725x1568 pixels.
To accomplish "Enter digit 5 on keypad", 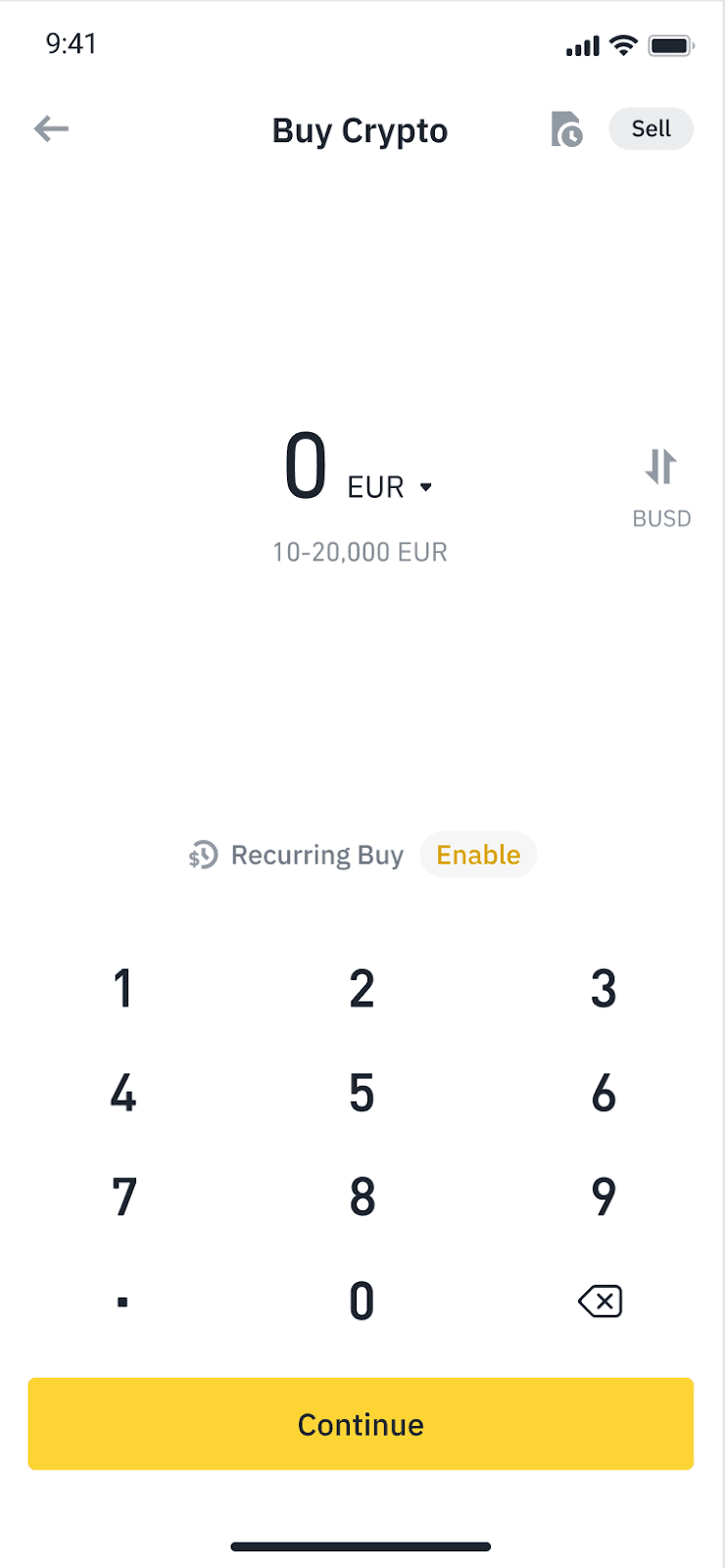I will point(362,1093).
